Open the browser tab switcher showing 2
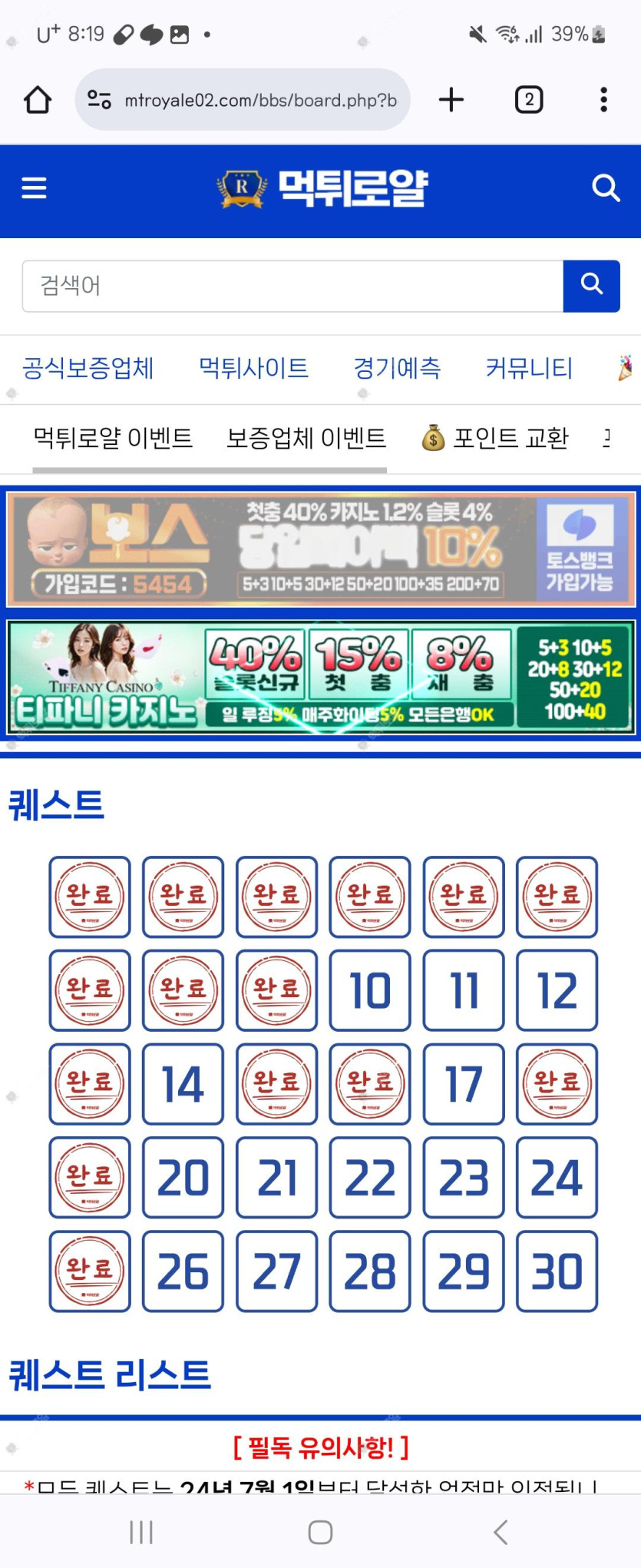Viewport: 641px width, 1568px height. (528, 100)
